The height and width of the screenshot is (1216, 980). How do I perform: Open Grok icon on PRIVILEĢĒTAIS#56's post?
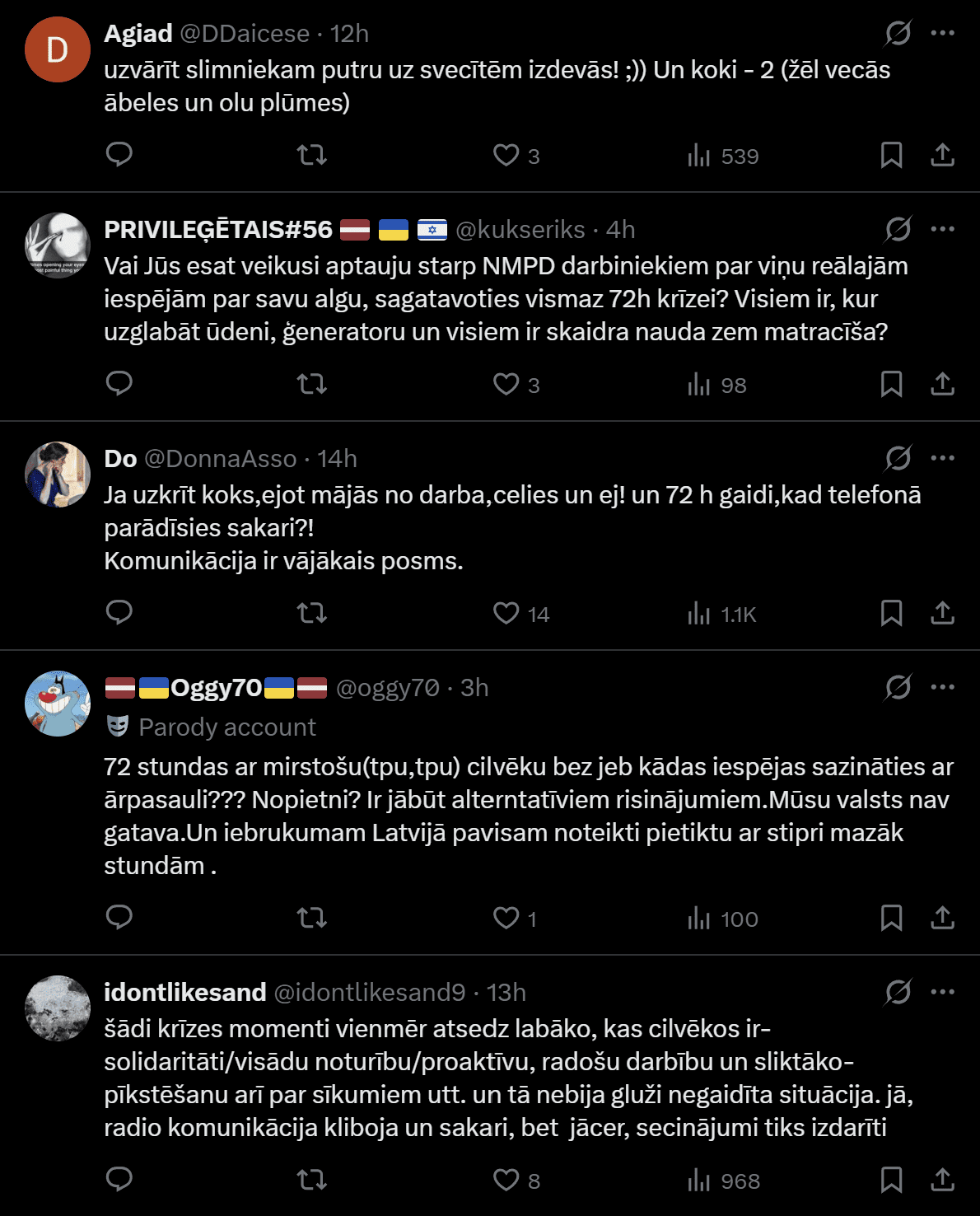click(x=898, y=229)
